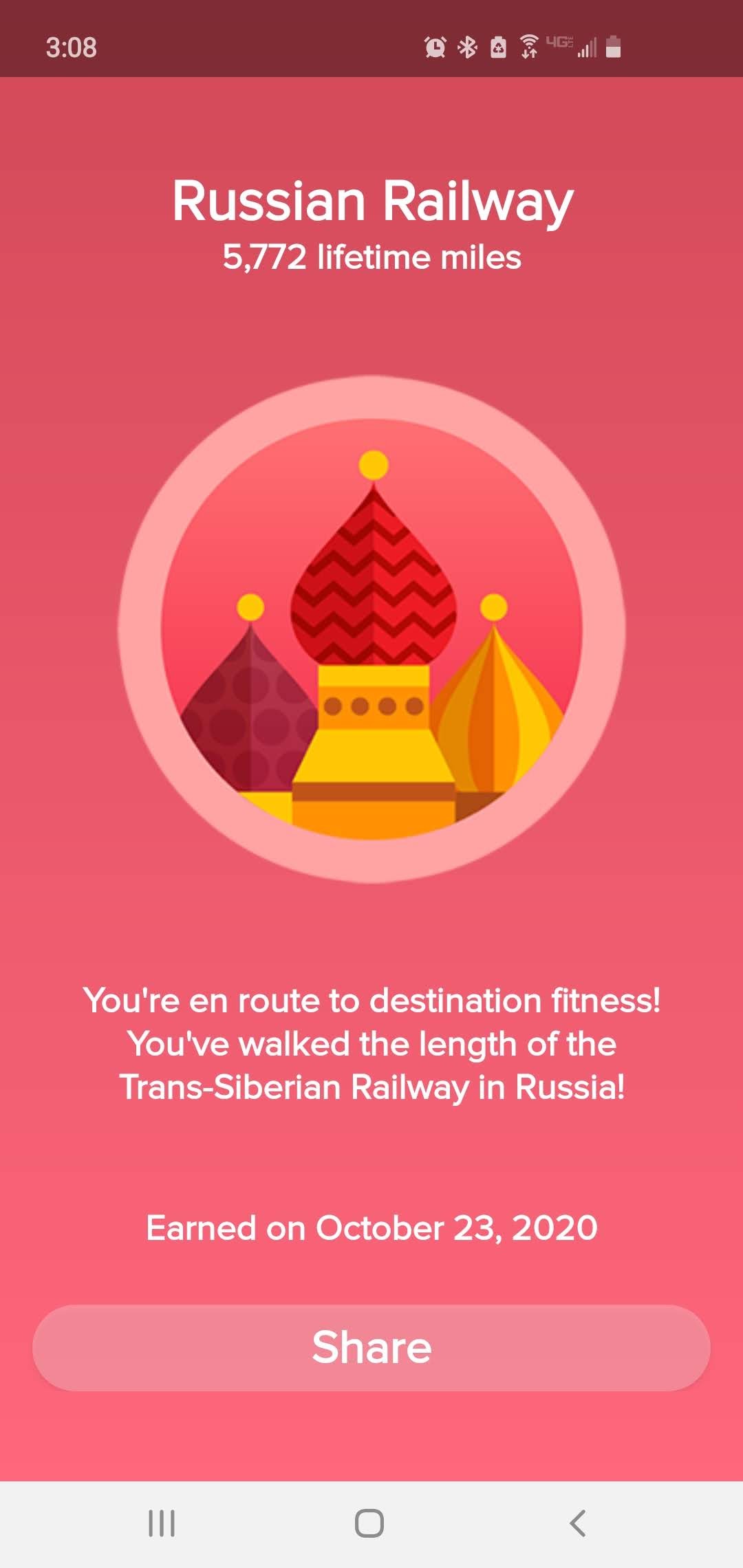743x1568 pixels.
Task: Go back using the system back button
Action: tap(578, 1523)
